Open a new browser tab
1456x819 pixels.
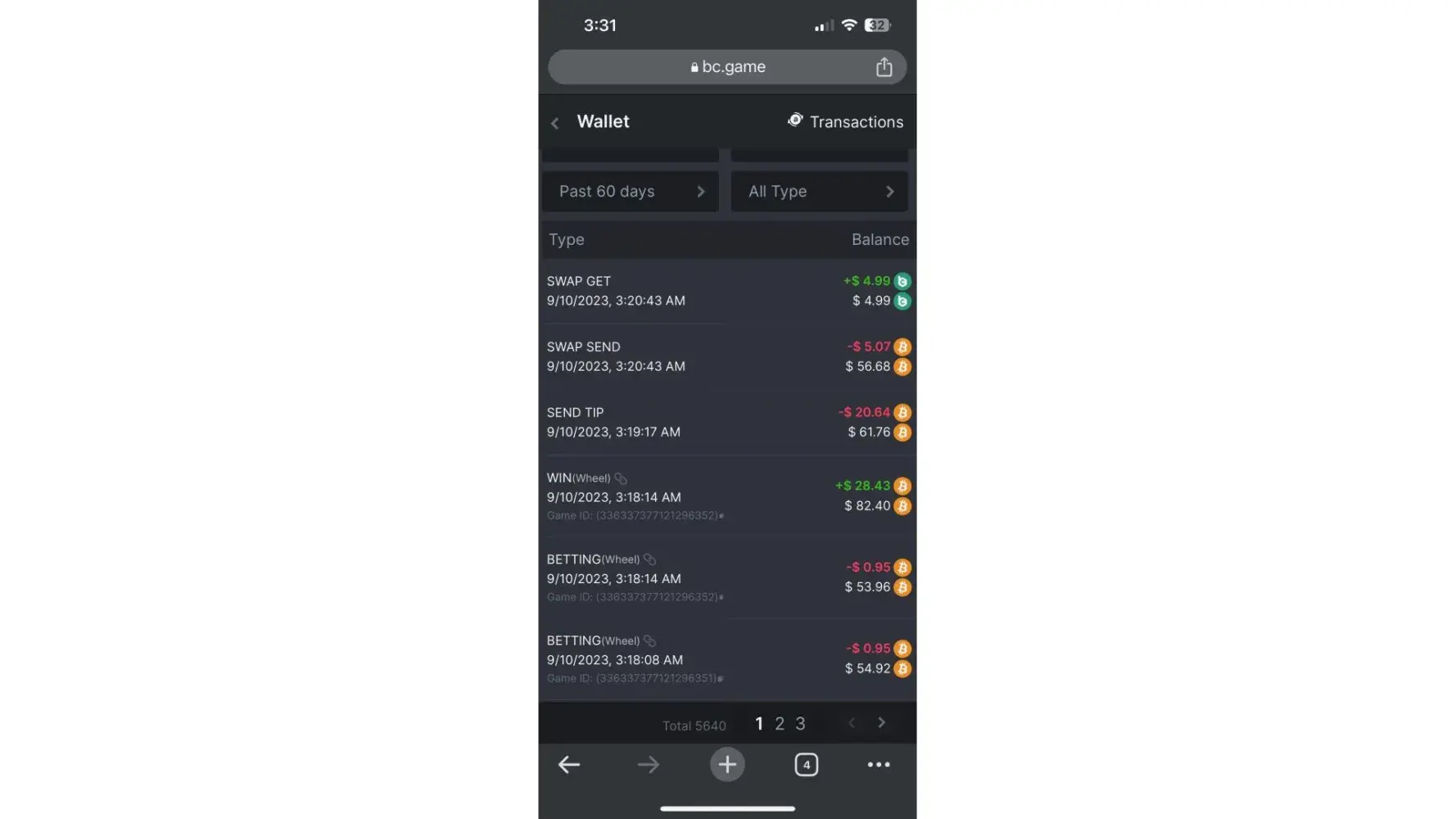tap(727, 765)
